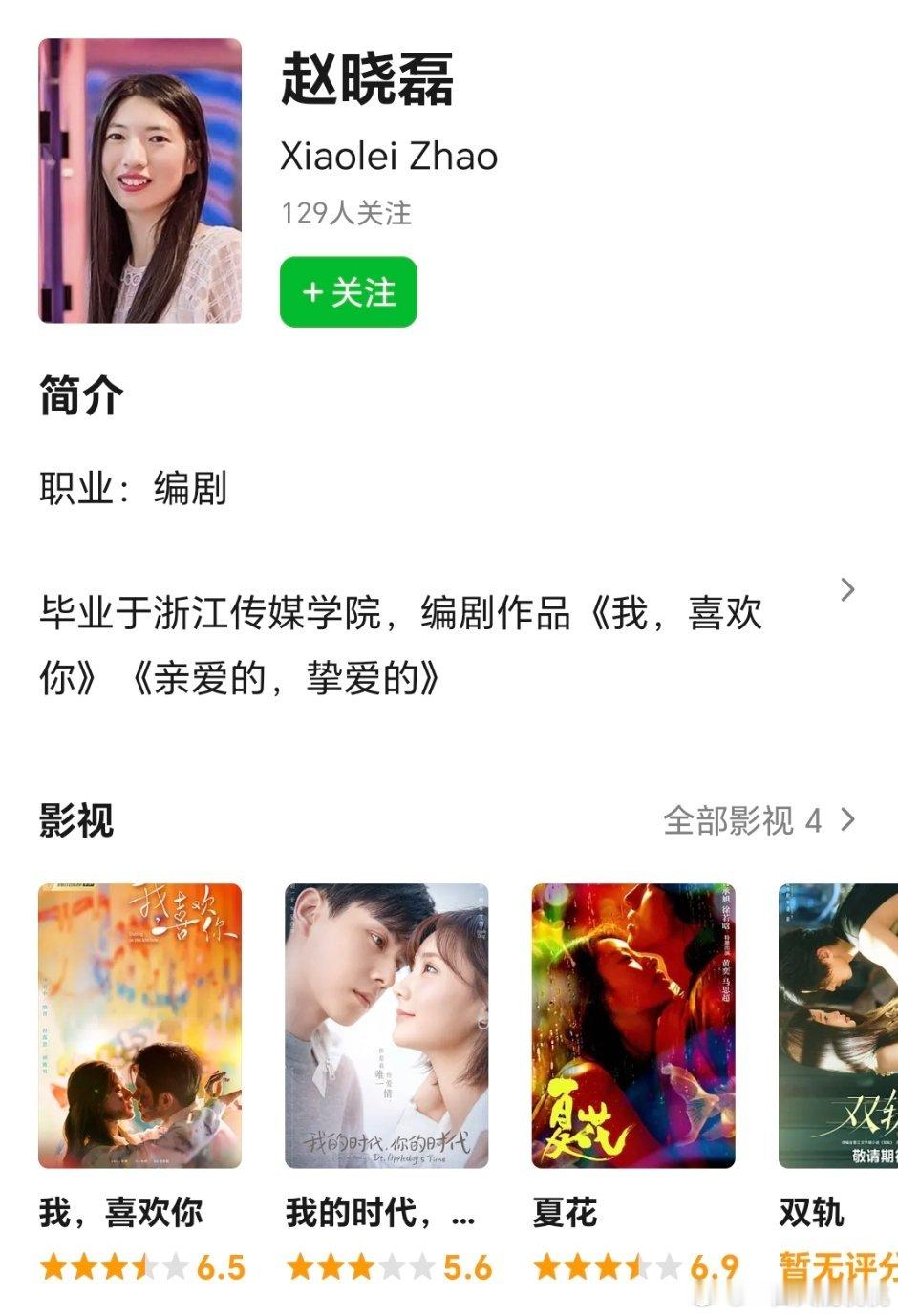
Task: Click the +关注 follow button
Action: [348, 292]
